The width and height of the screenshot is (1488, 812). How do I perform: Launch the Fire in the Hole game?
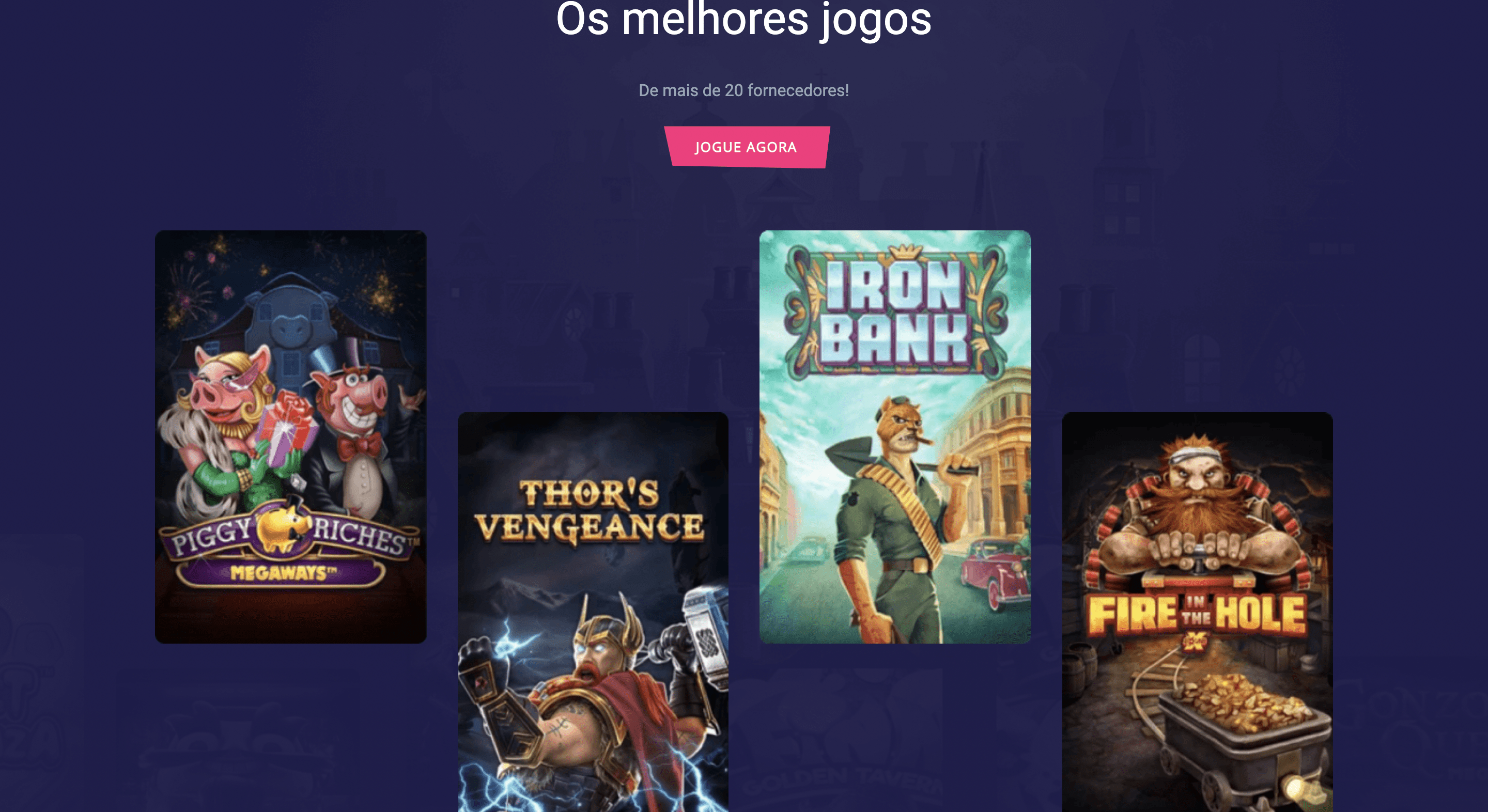(1197, 611)
